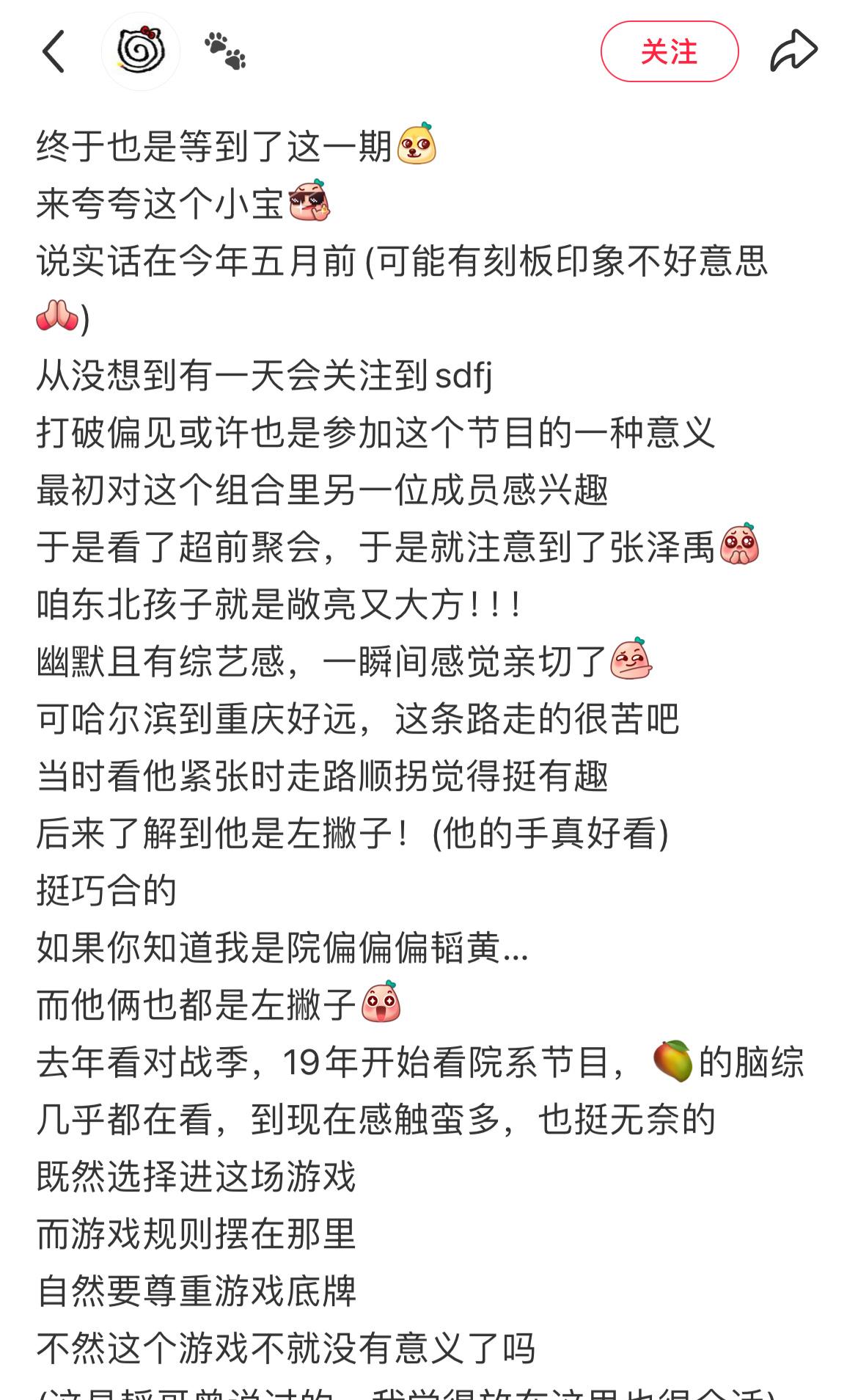
Task: Share this post via arrow icon
Action: pos(794,51)
